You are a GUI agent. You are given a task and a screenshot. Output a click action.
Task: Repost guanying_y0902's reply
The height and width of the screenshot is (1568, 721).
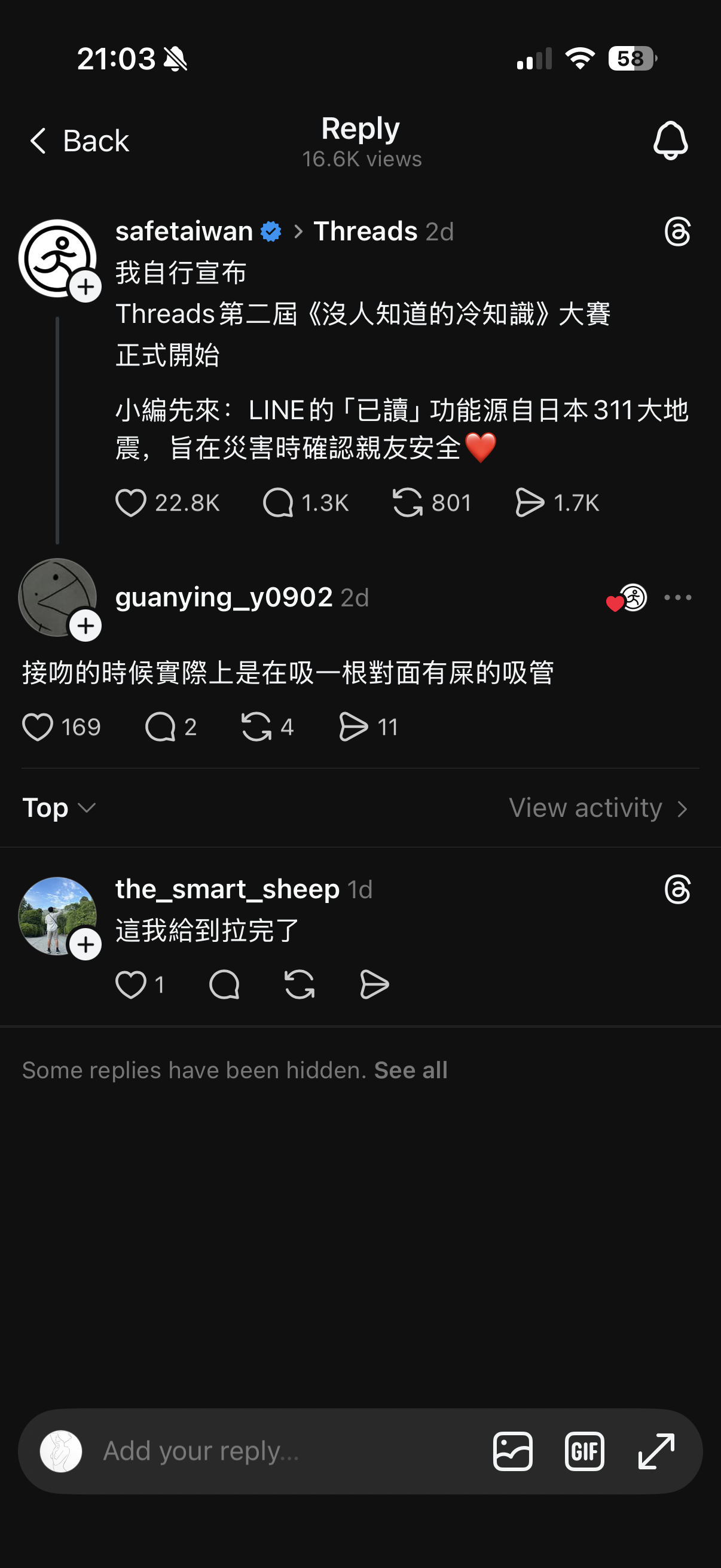(x=256, y=727)
